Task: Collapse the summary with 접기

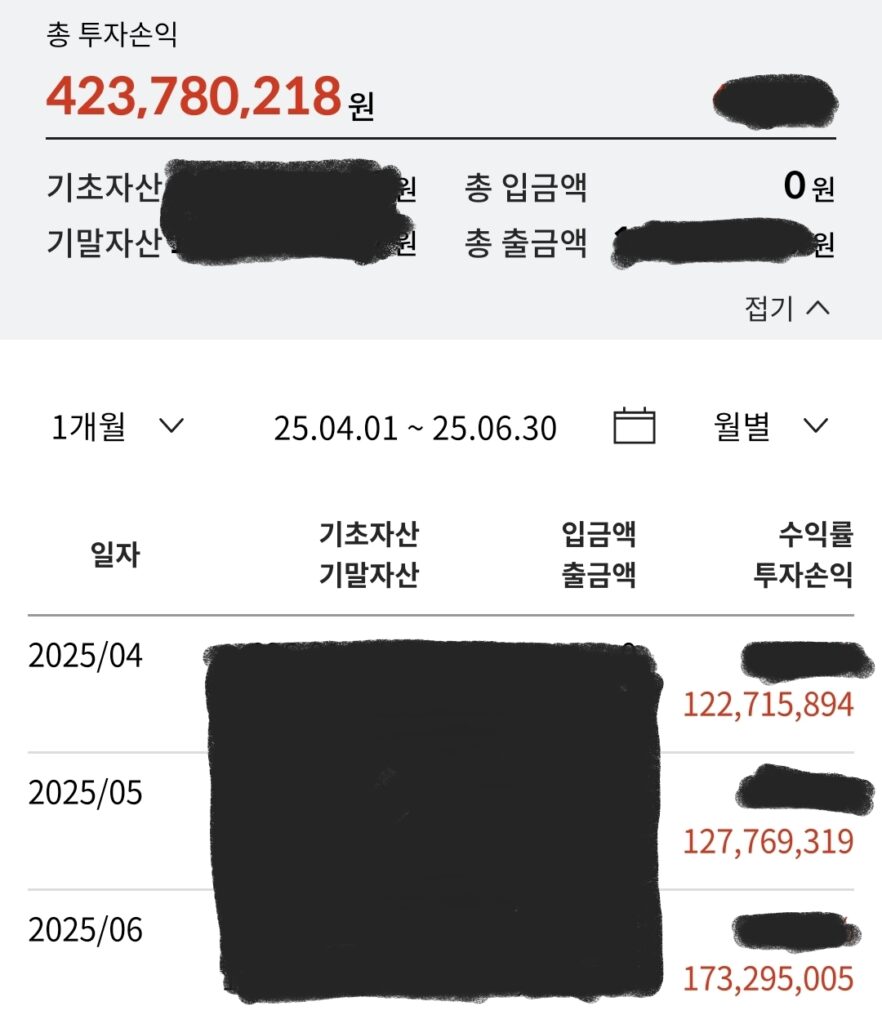Action: [x=786, y=308]
